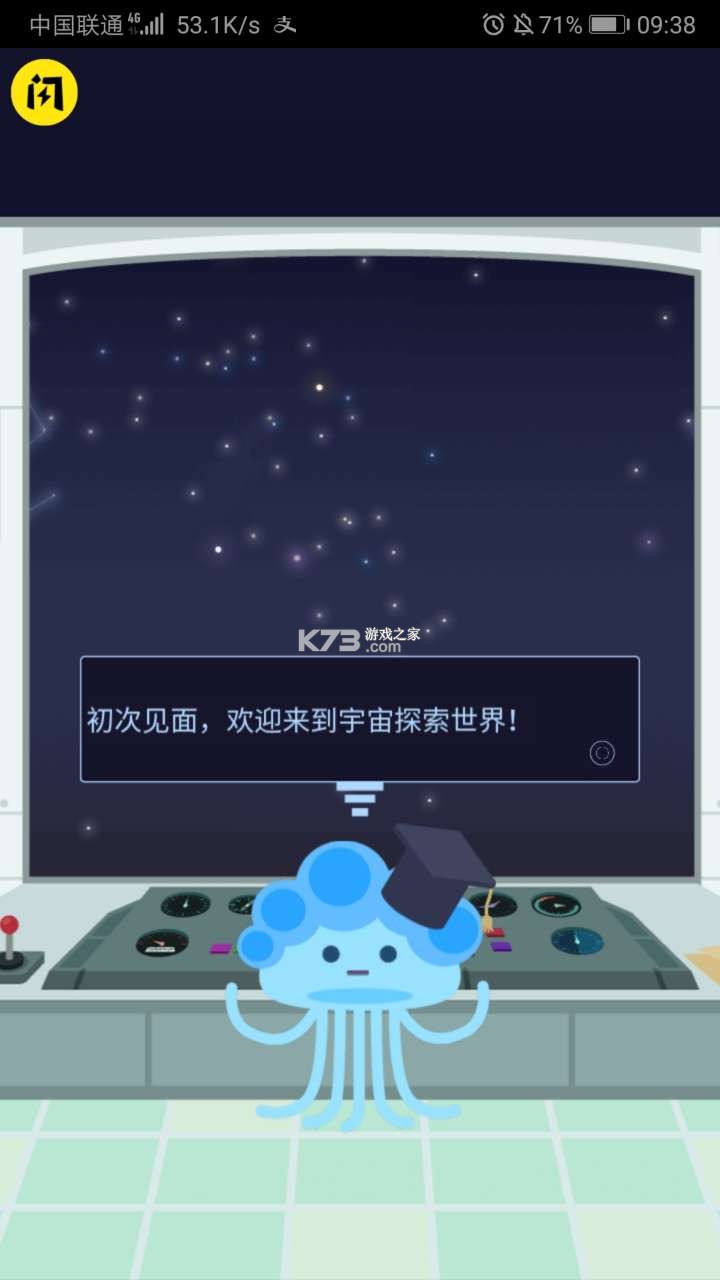Advance the welcome dialogue box
The width and height of the screenshot is (720, 1280).
(330, 719)
